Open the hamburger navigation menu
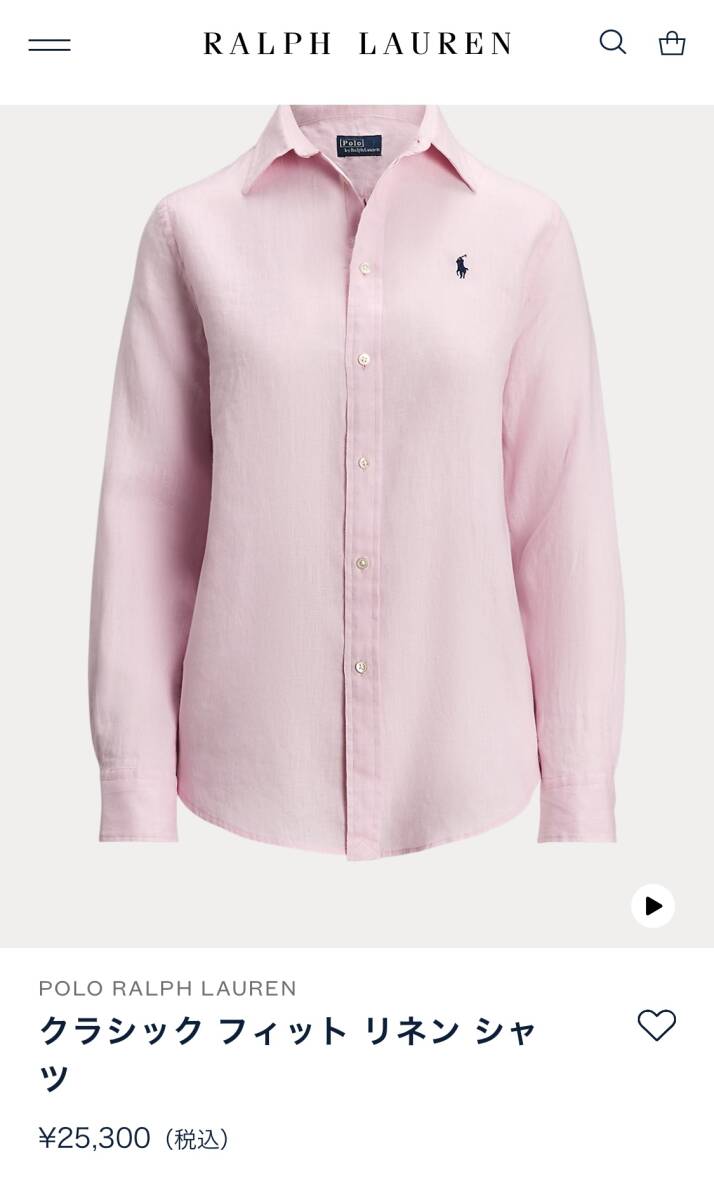714x1200 pixels. pos(49,44)
